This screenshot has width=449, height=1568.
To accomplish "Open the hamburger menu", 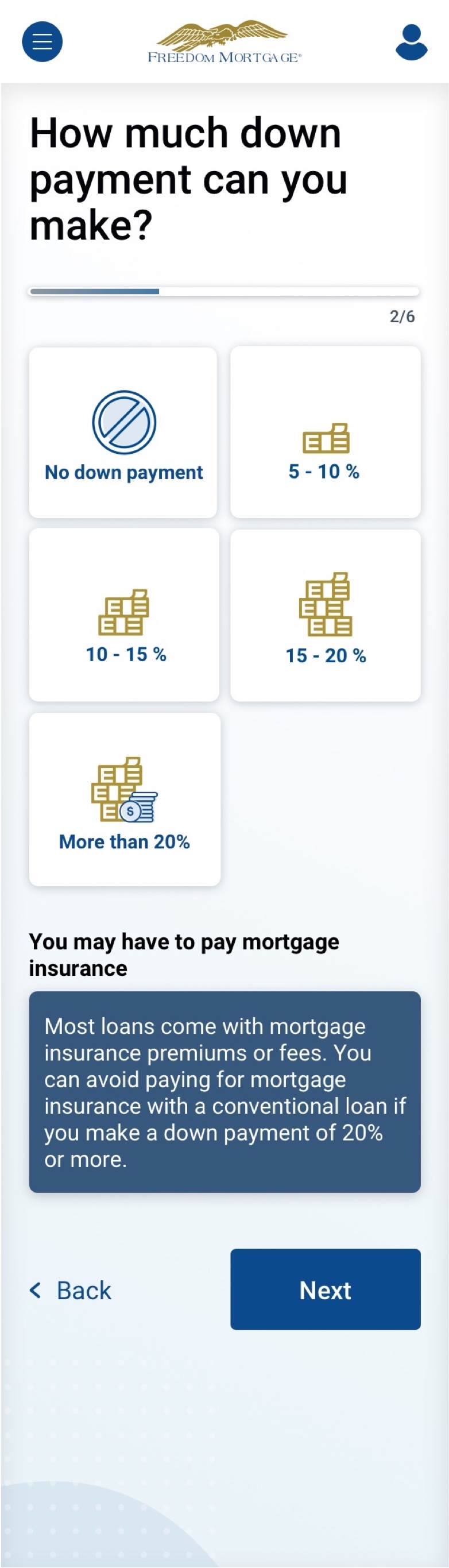I will pos(42,41).
